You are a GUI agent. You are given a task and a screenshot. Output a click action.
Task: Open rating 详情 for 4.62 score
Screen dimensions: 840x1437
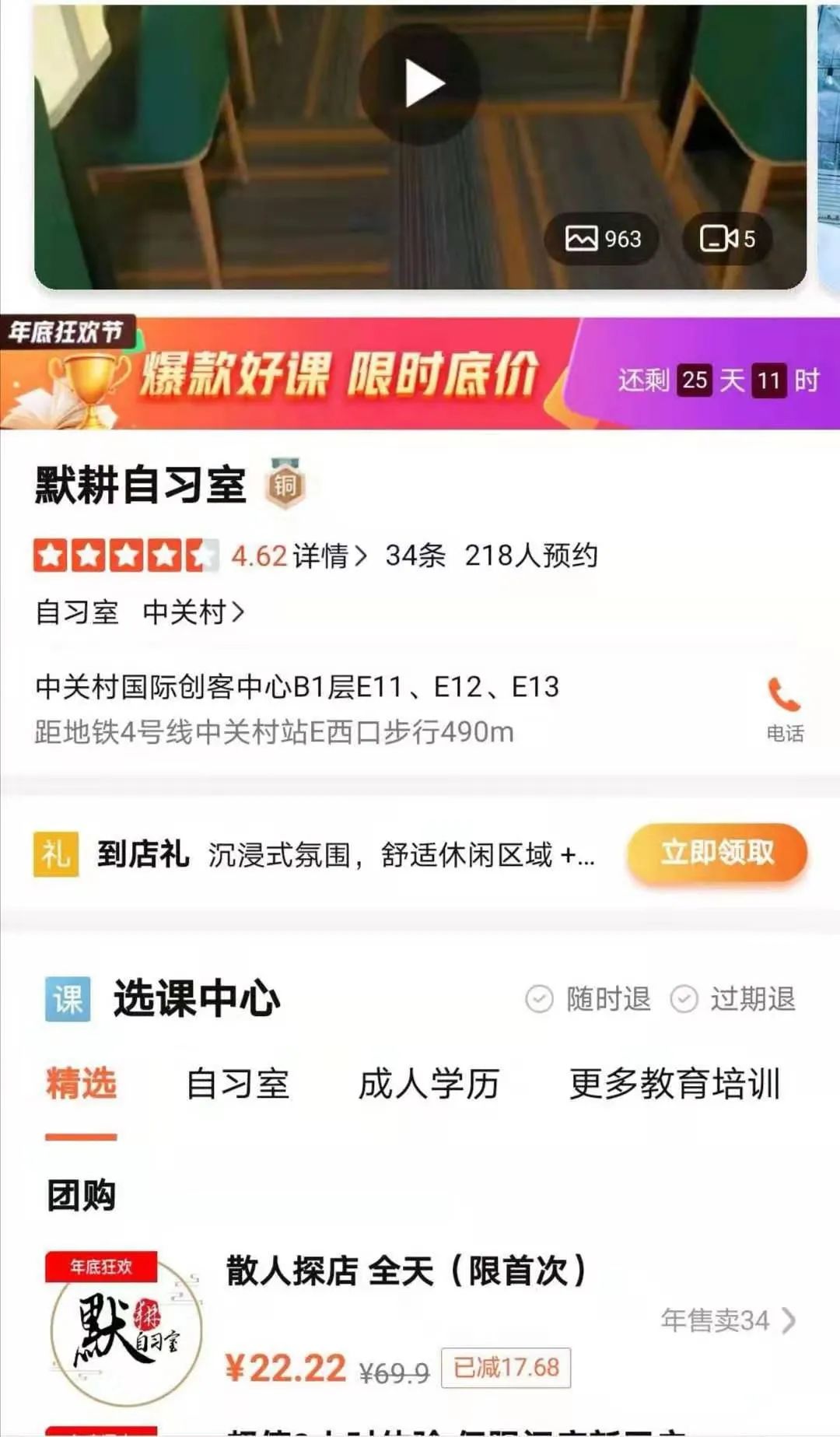point(328,556)
